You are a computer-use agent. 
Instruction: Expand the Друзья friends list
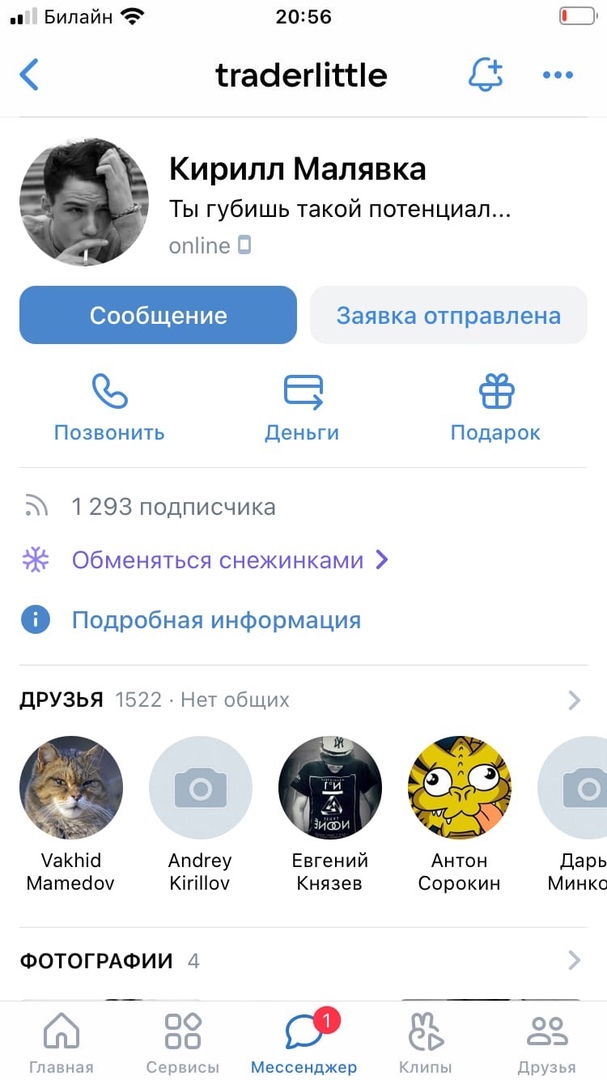[x=574, y=700]
